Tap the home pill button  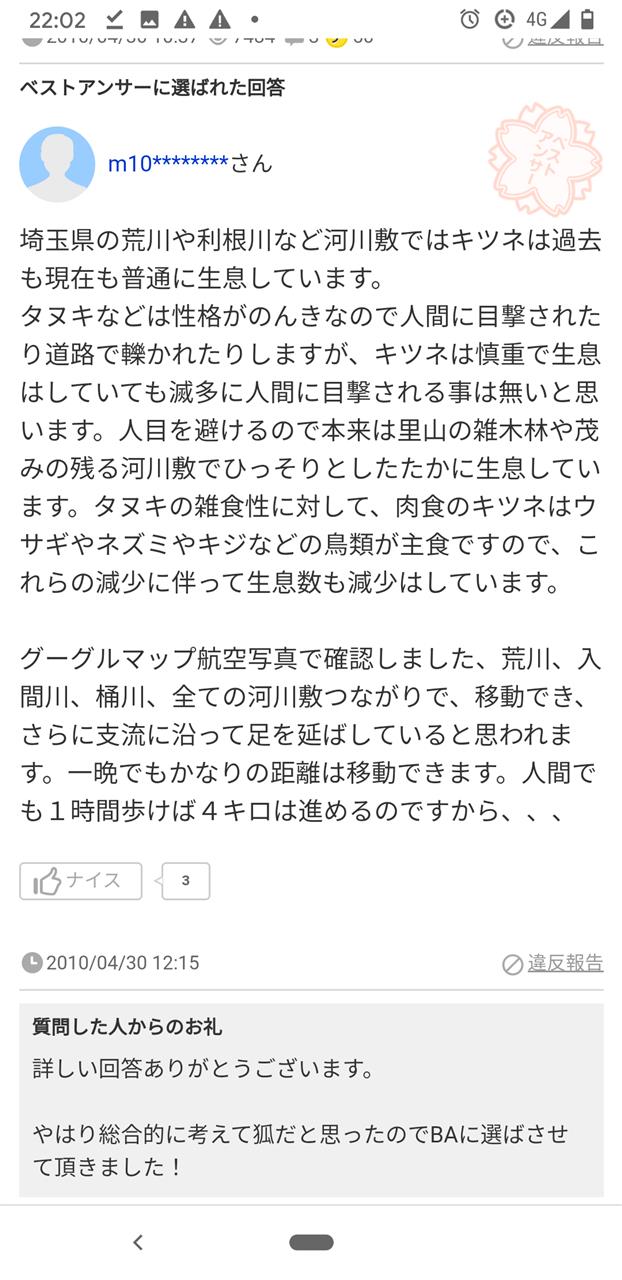(311, 1242)
